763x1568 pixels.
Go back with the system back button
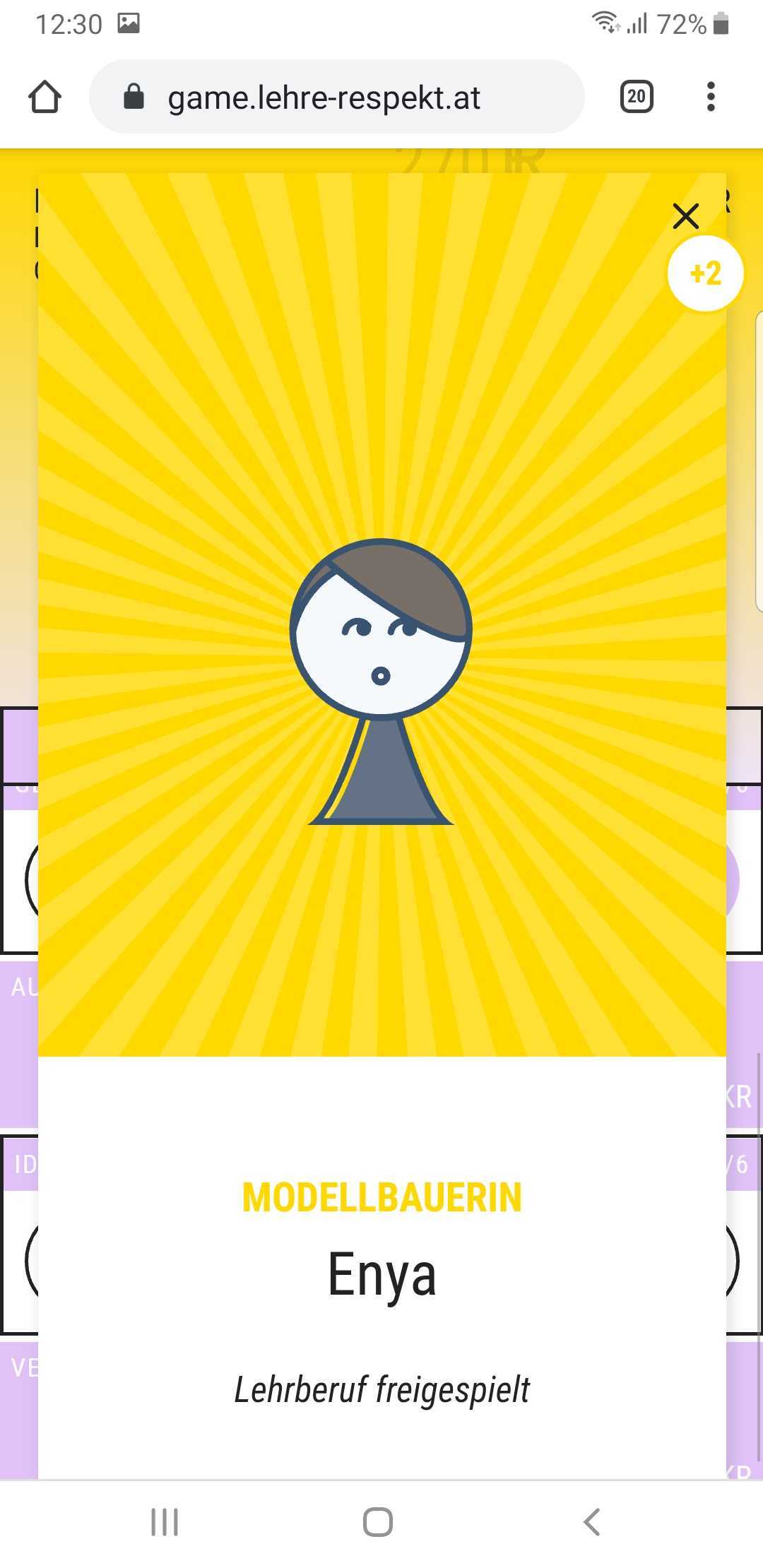[592, 1521]
